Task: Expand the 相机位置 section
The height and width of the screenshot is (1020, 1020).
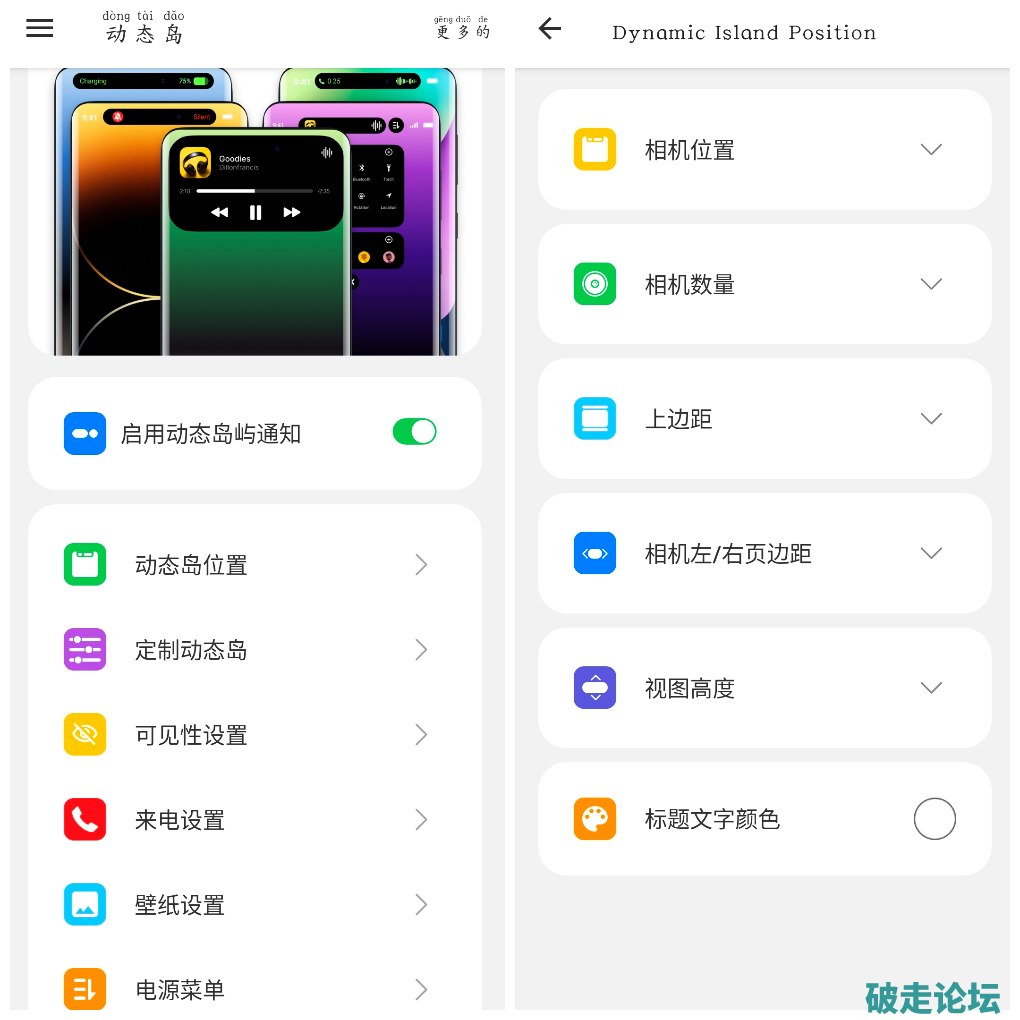Action: pos(930,150)
